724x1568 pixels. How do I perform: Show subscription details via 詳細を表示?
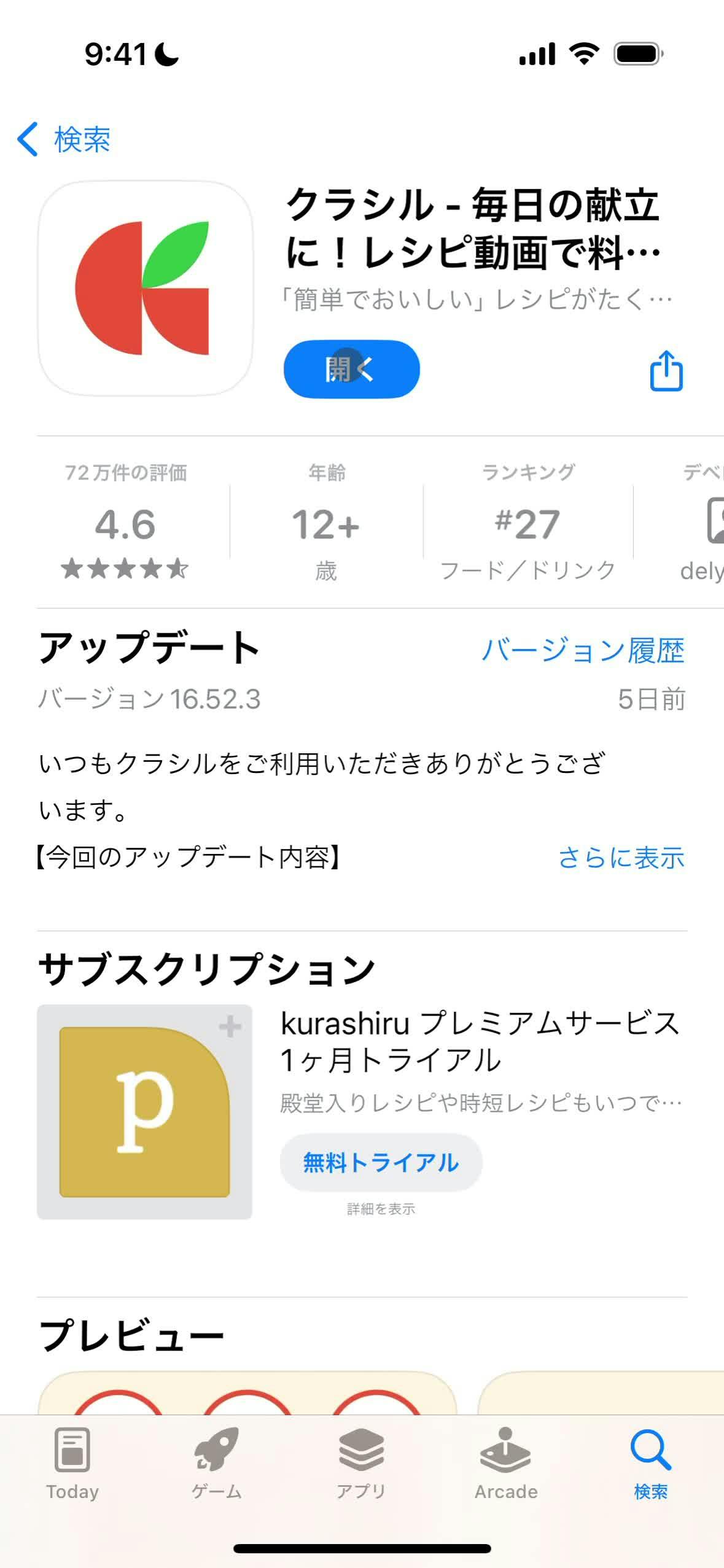pos(381,1209)
